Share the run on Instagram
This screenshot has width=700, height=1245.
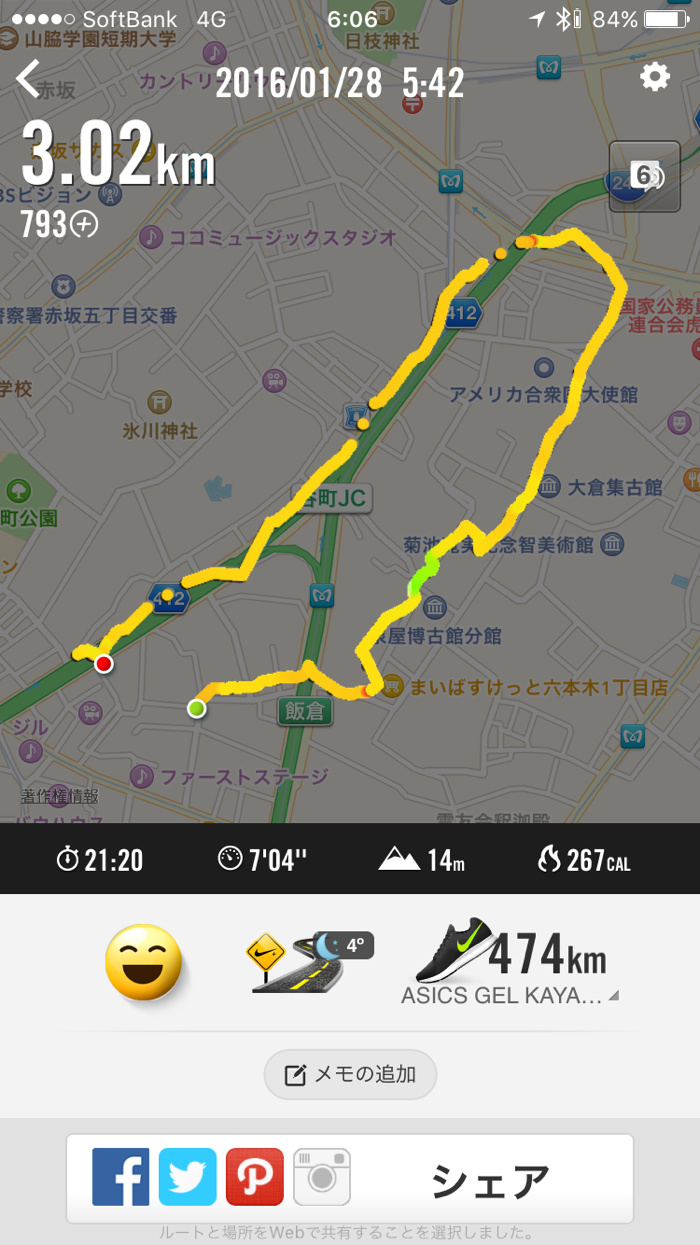coord(321,1177)
